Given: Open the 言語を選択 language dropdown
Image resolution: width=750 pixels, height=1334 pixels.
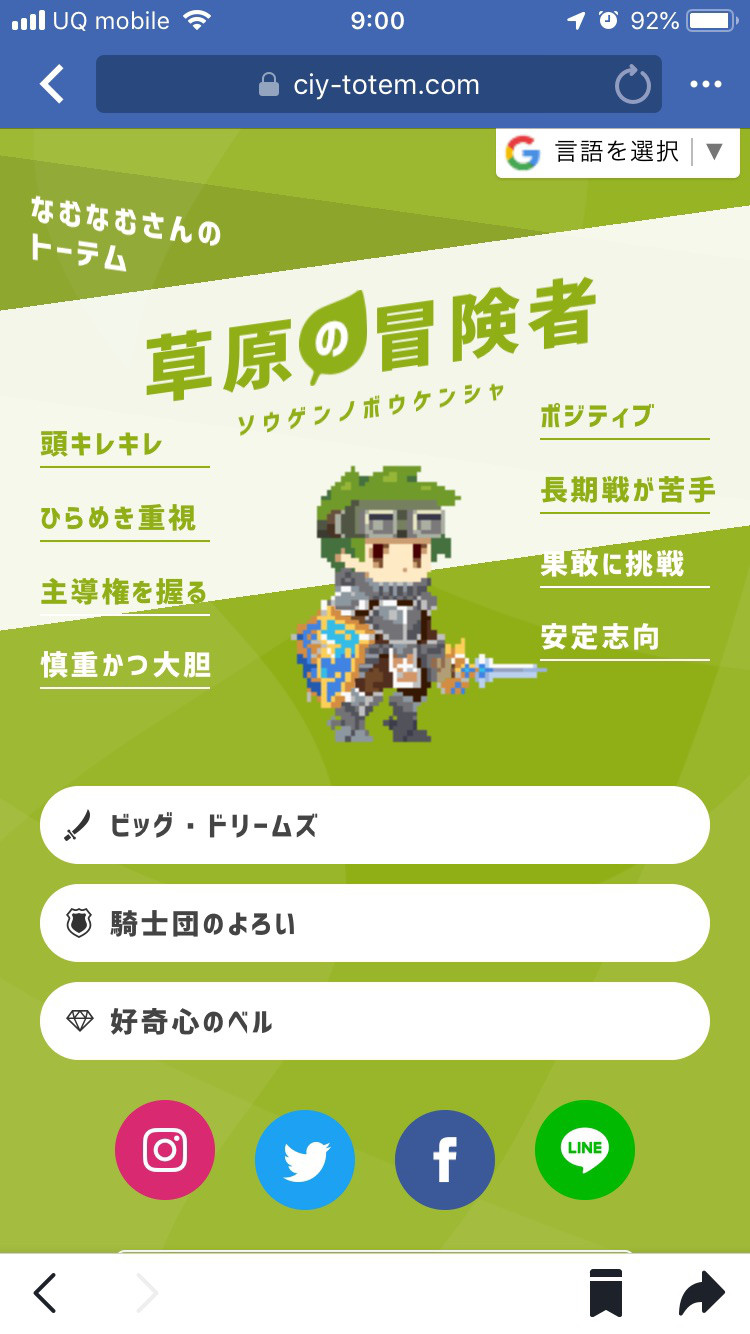Looking at the screenshot, I should (618, 152).
